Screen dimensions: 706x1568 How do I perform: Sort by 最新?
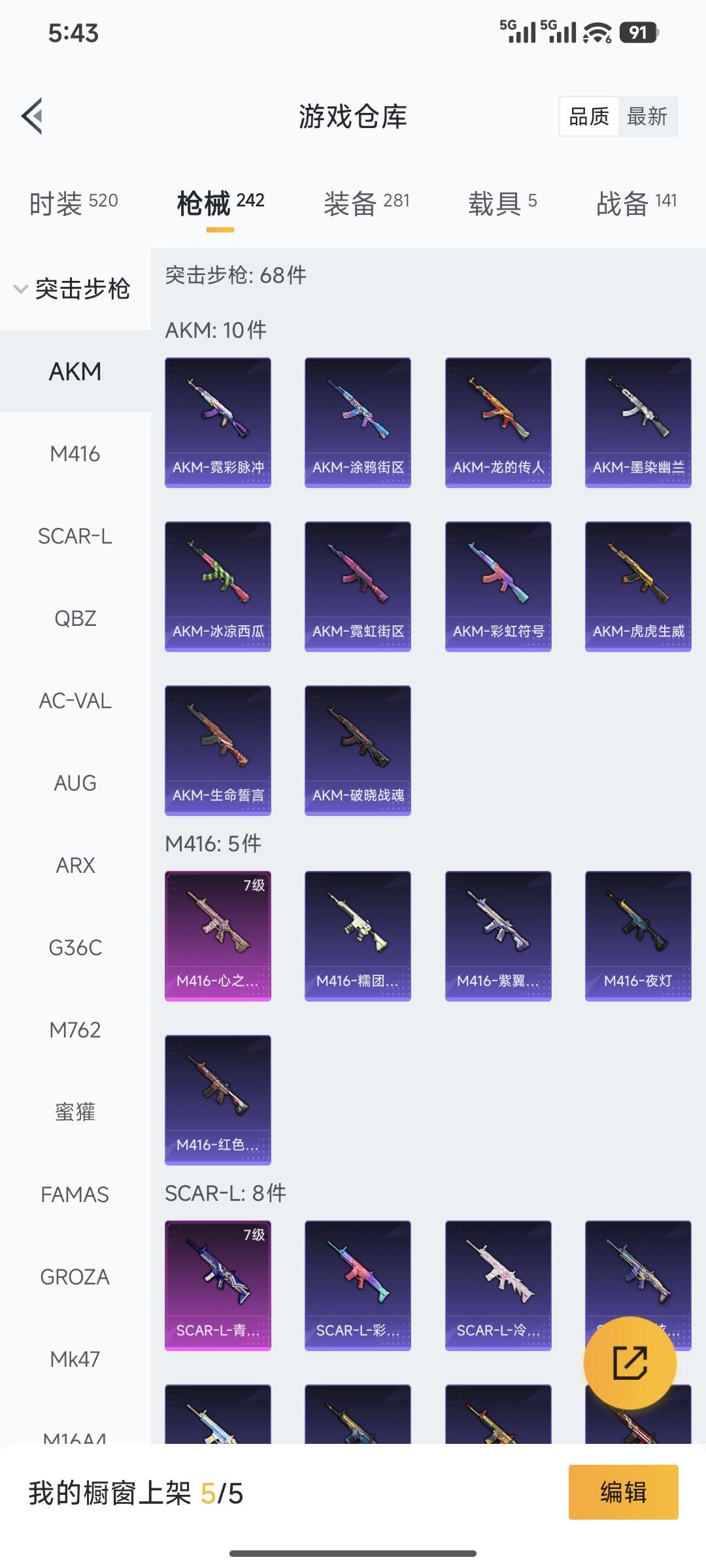[x=647, y=117]
